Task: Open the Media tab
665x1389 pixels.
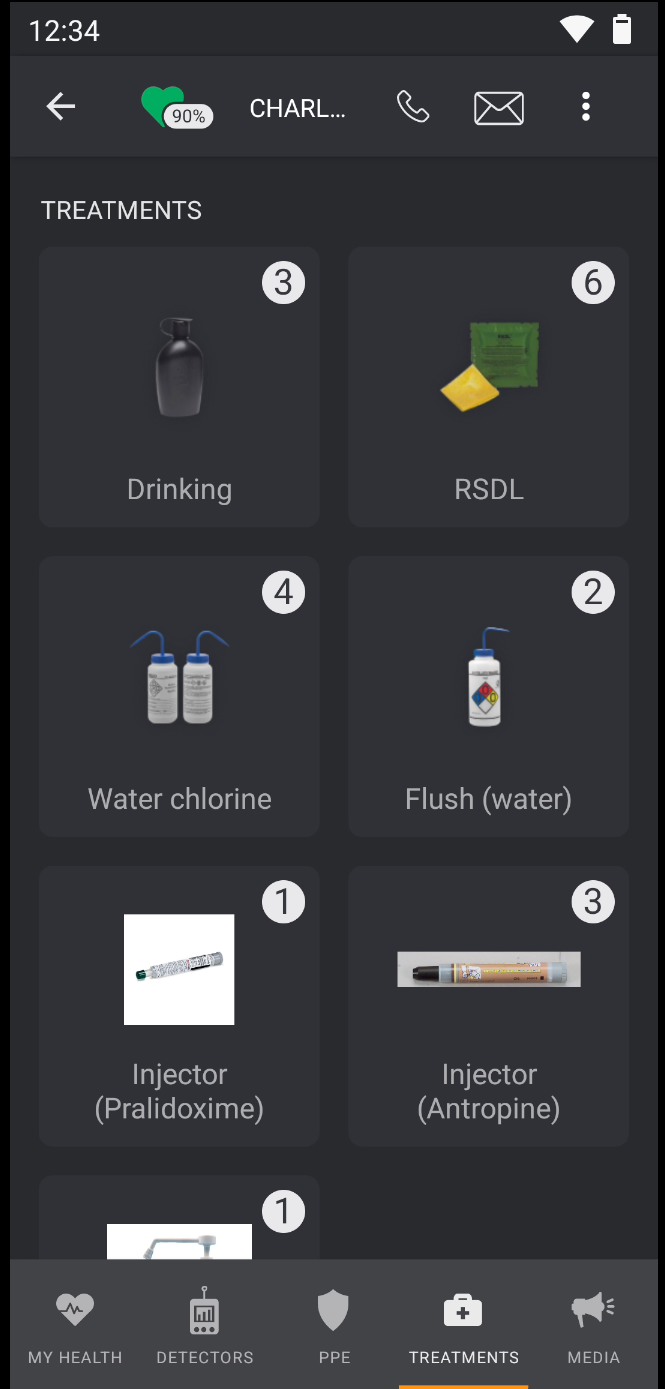Action: pos(593,1325)
